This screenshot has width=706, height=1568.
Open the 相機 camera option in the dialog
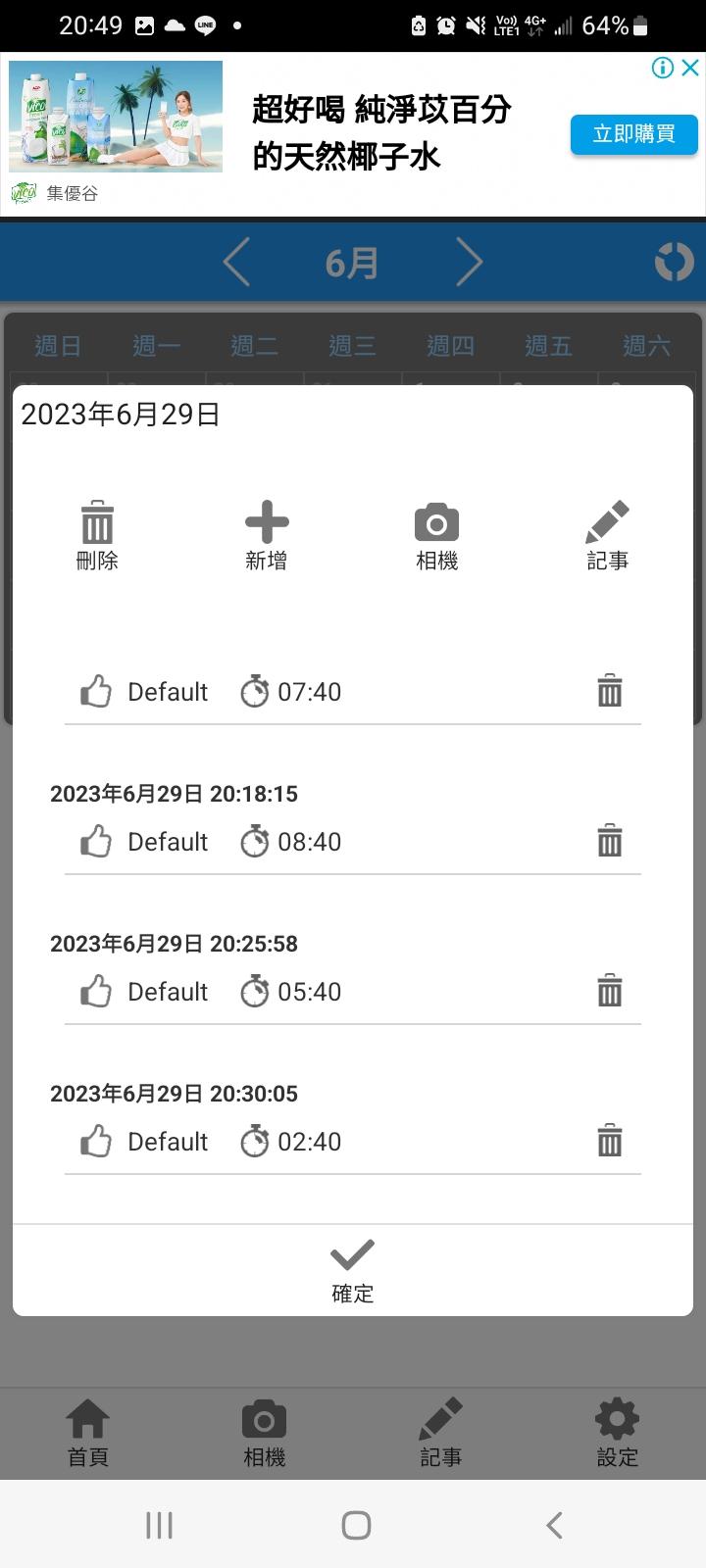tap(436, 535)
